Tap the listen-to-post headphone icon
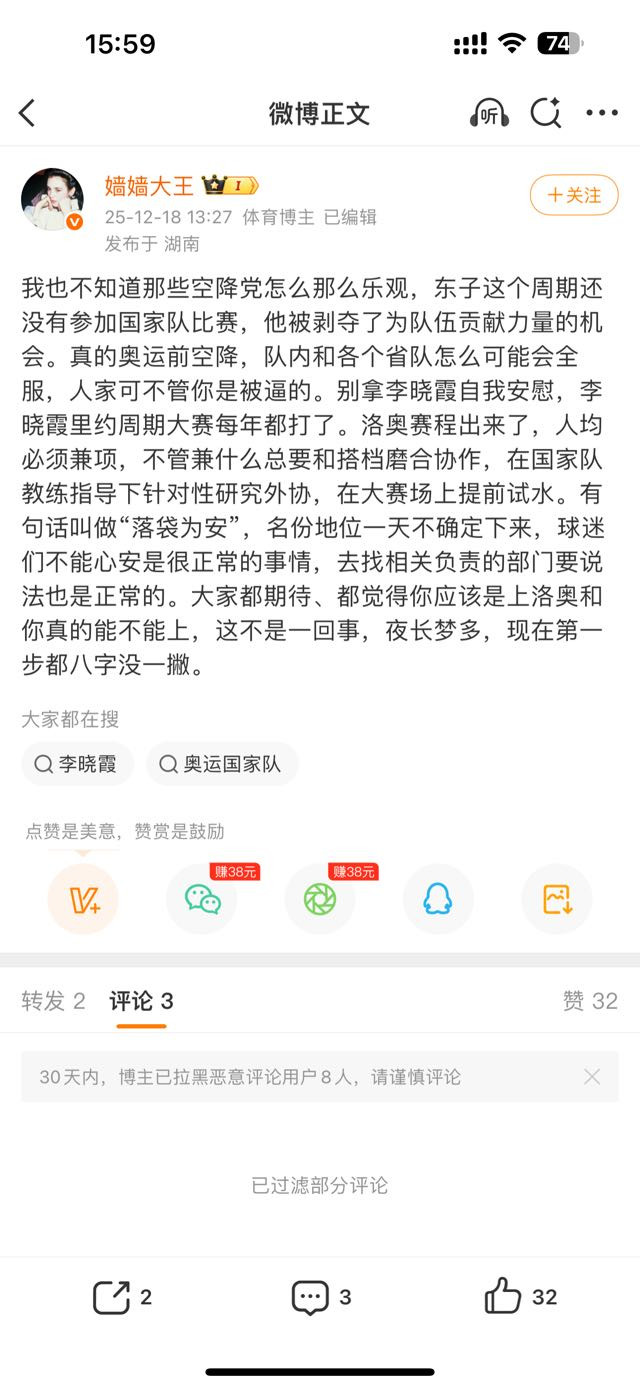640x1388 pixels. [x=489, y=113]
